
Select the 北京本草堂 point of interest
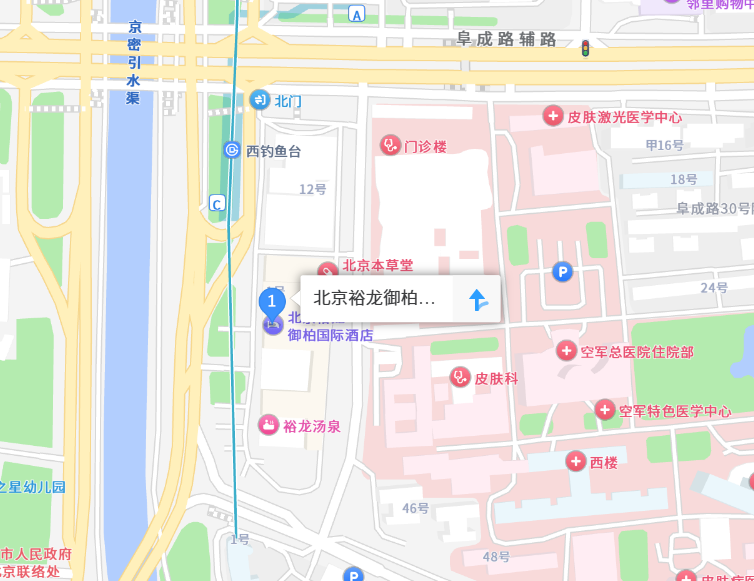point(327,270)
